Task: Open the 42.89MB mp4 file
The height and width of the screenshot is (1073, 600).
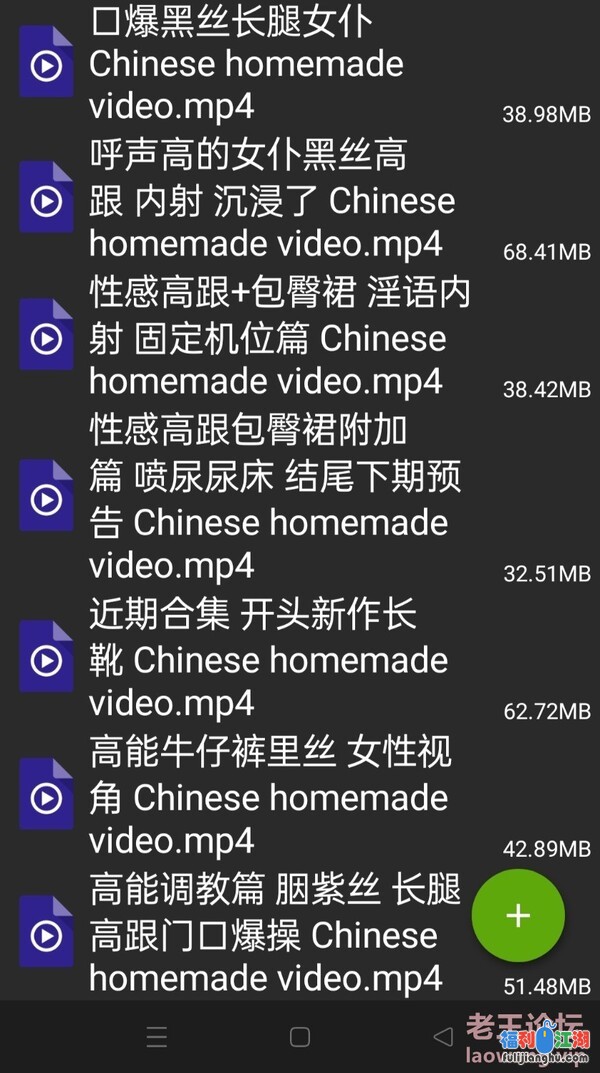Action: pyautogui.click(x=270, y=797)
